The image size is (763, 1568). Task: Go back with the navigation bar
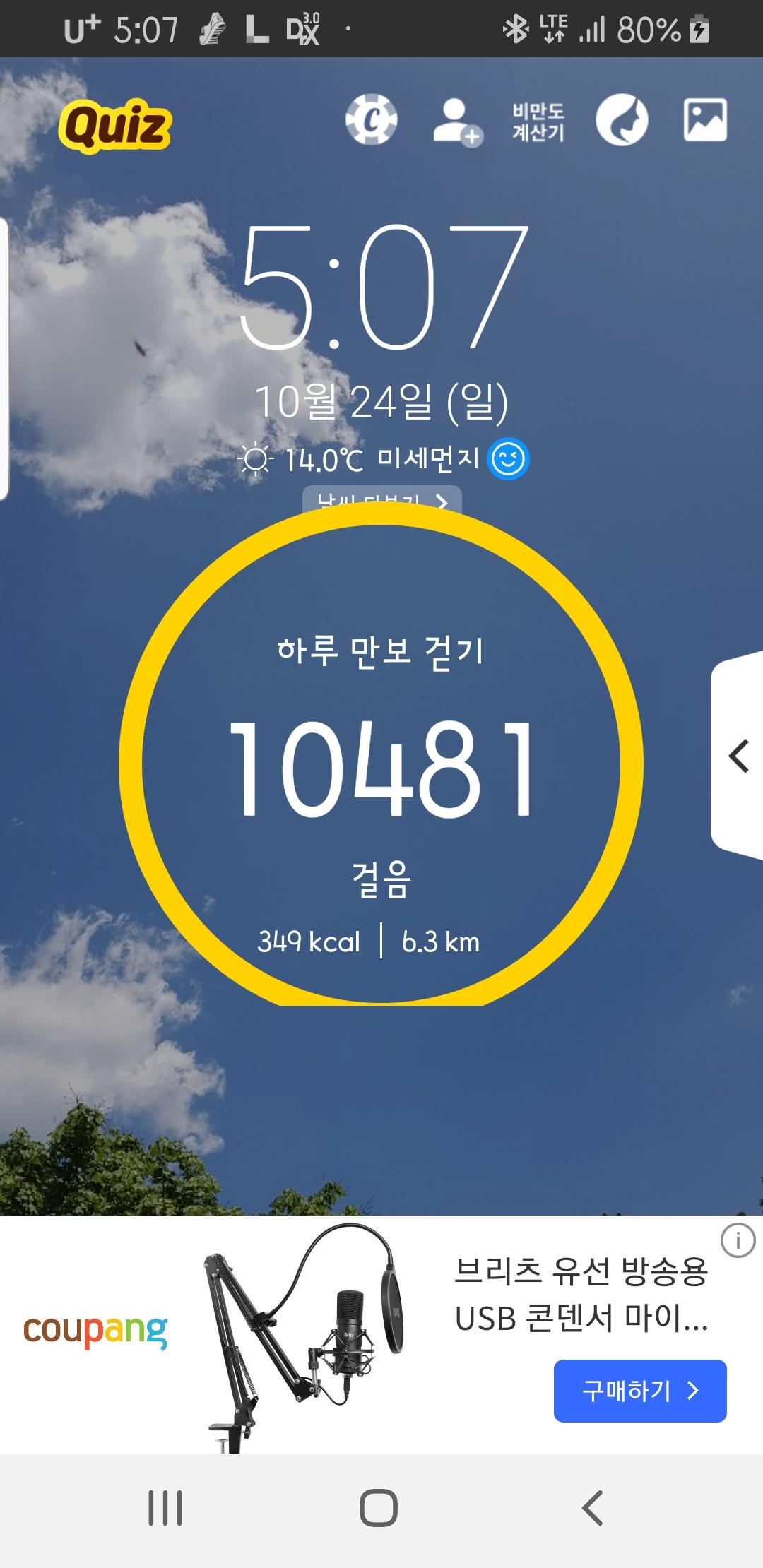592,1508
